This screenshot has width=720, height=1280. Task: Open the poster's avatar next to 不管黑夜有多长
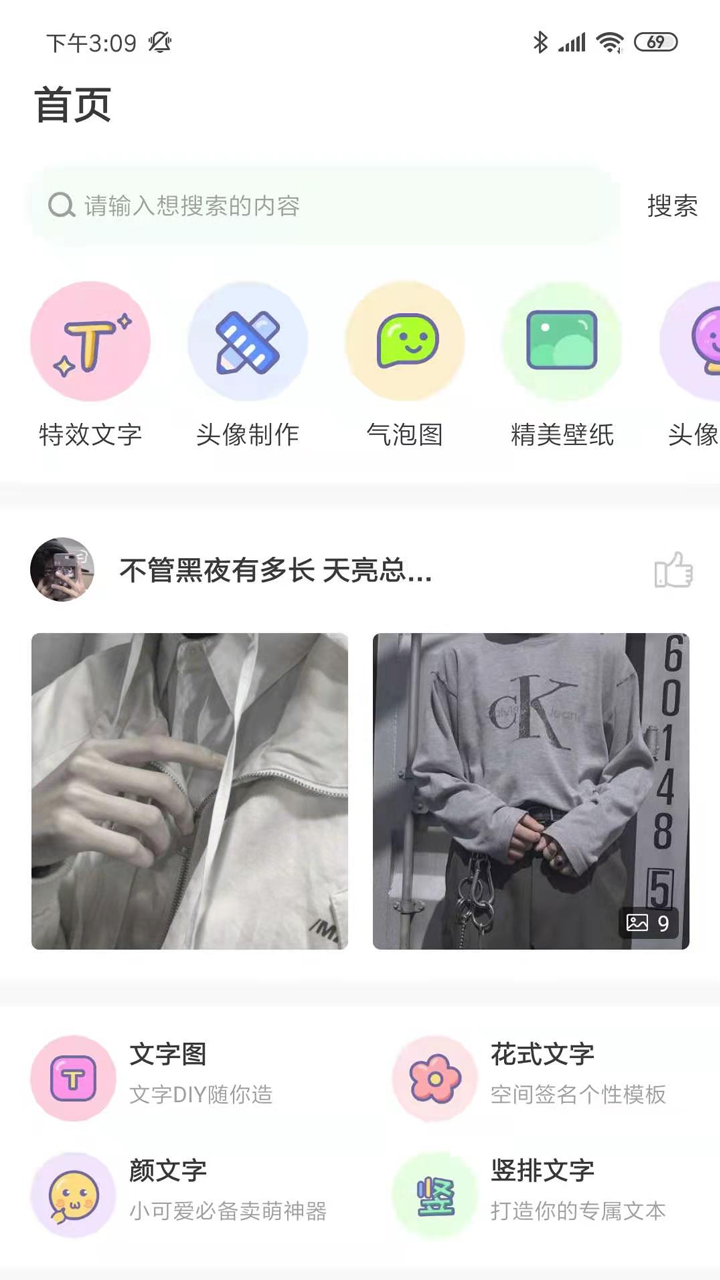pos(62,570)
